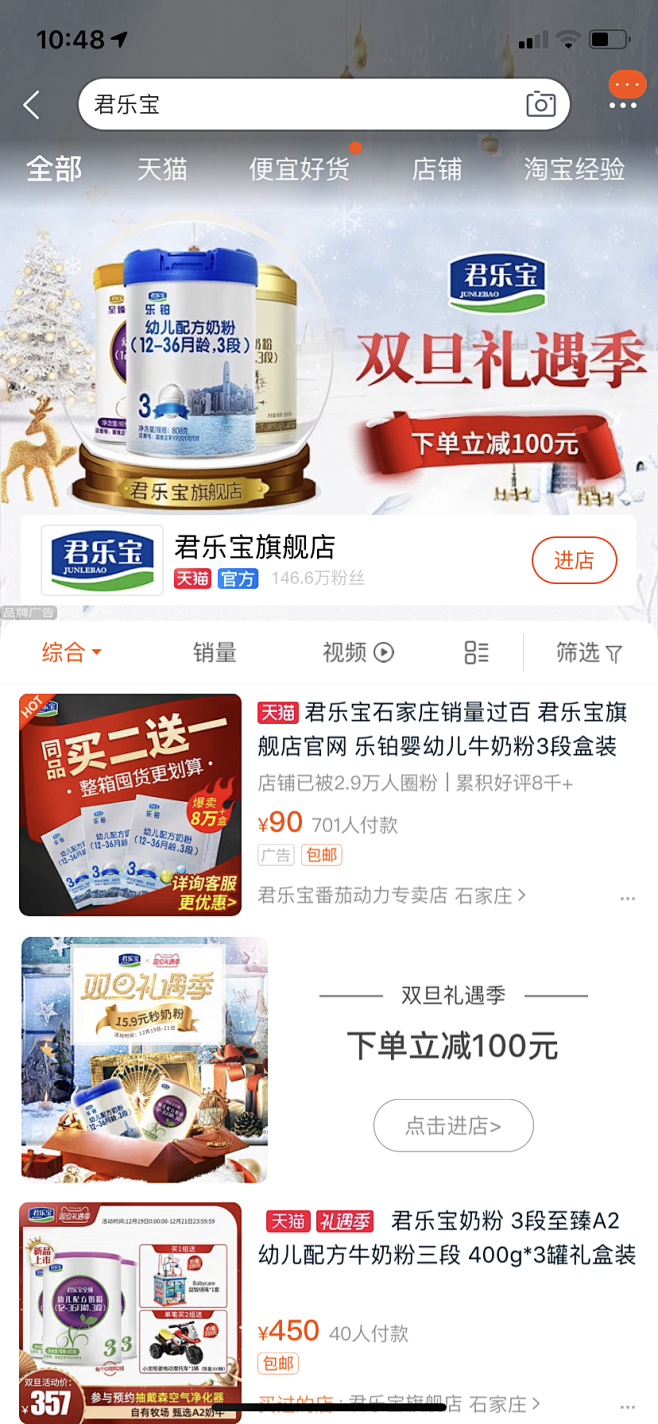The width and height of the screenshot is (658, 1424).
Task: Tap the search box with 君乐宝
Action: coord(324,104)
